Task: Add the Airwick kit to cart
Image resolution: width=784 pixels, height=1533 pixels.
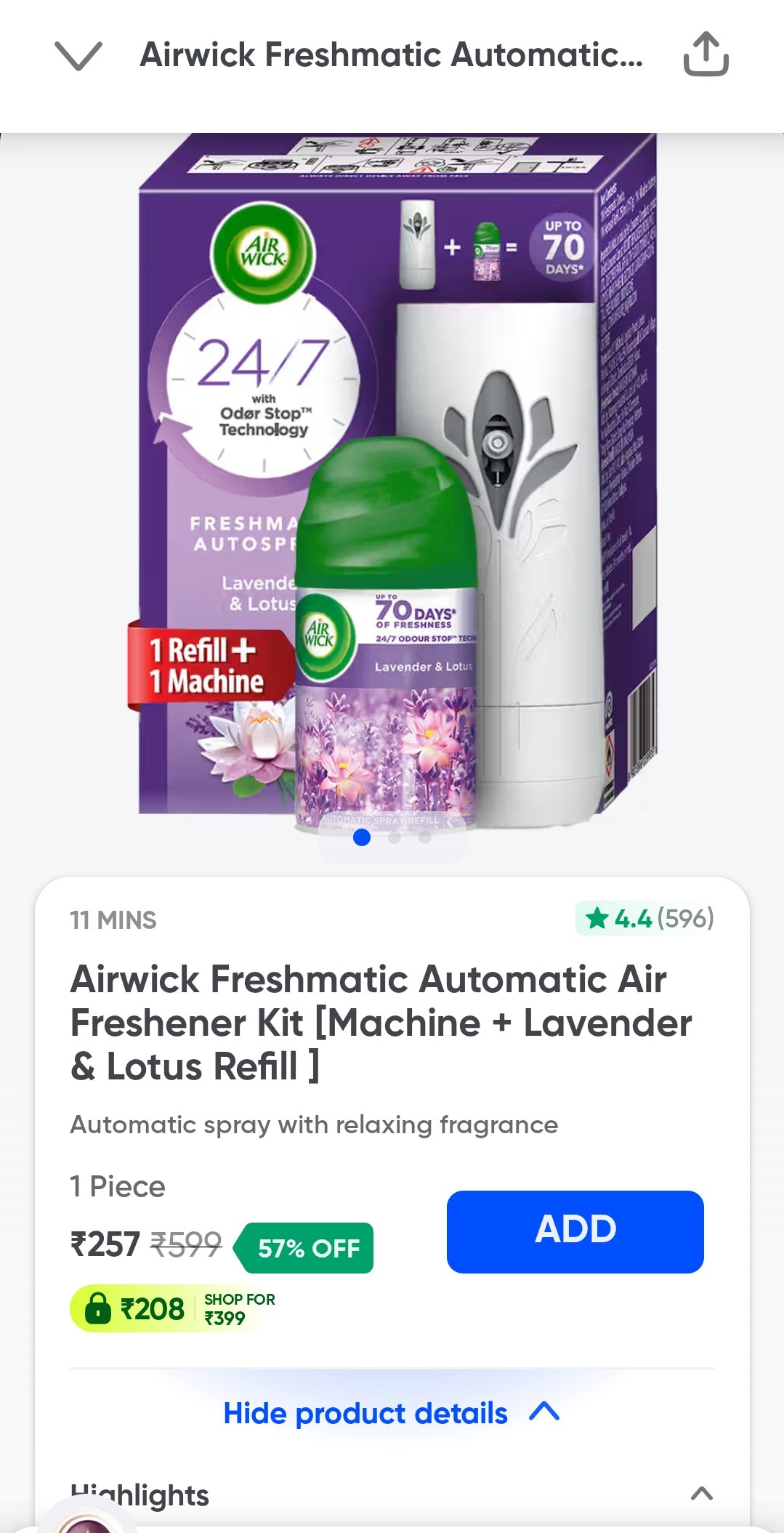Action: [x=575, y=1231]
